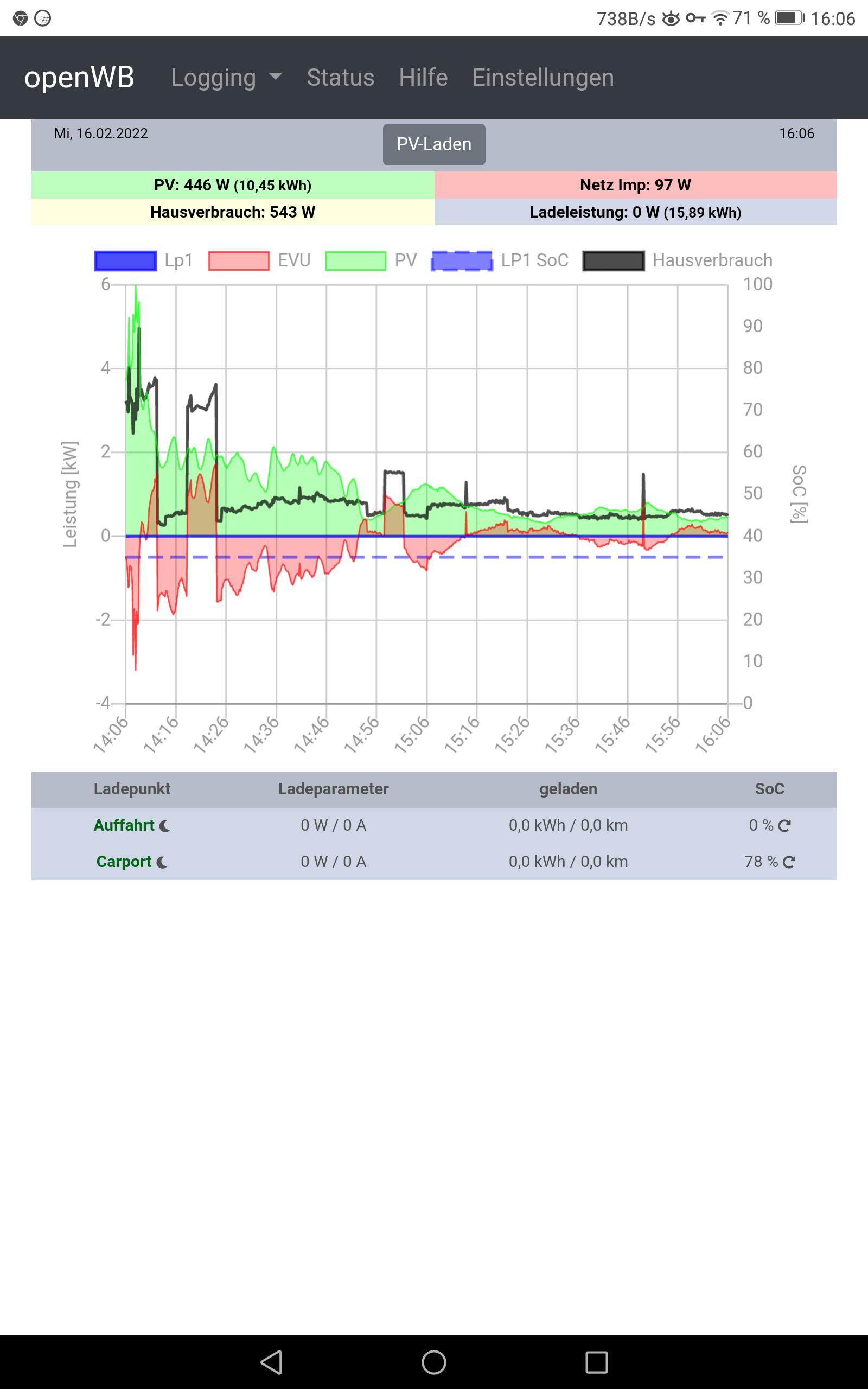The height and width of the screenshot is (1389, 868).
Task: Hide Hausverbrauch line via legend
Action: click(678, 260)
